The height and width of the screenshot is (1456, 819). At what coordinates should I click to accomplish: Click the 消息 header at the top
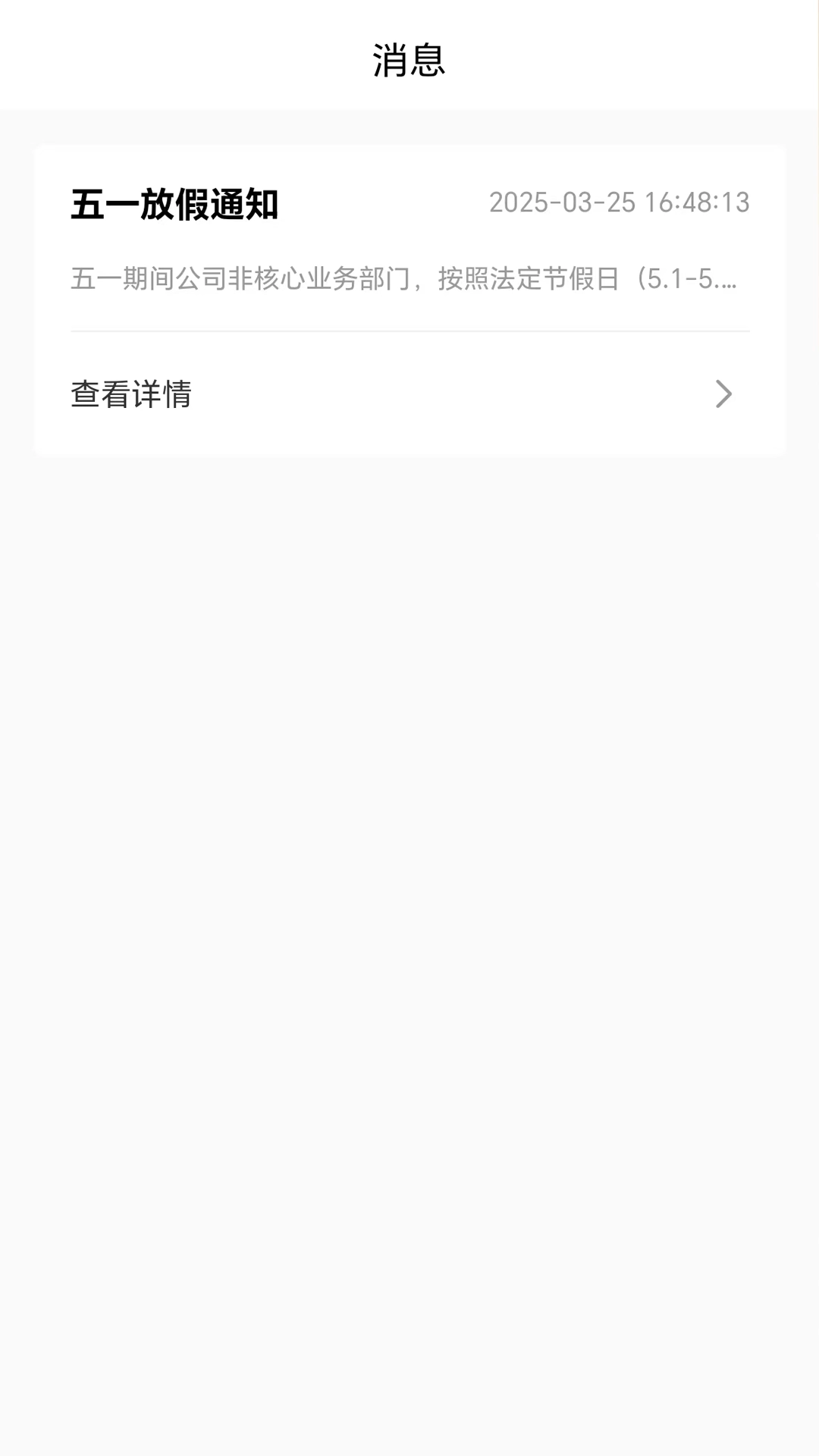point(409,59)
